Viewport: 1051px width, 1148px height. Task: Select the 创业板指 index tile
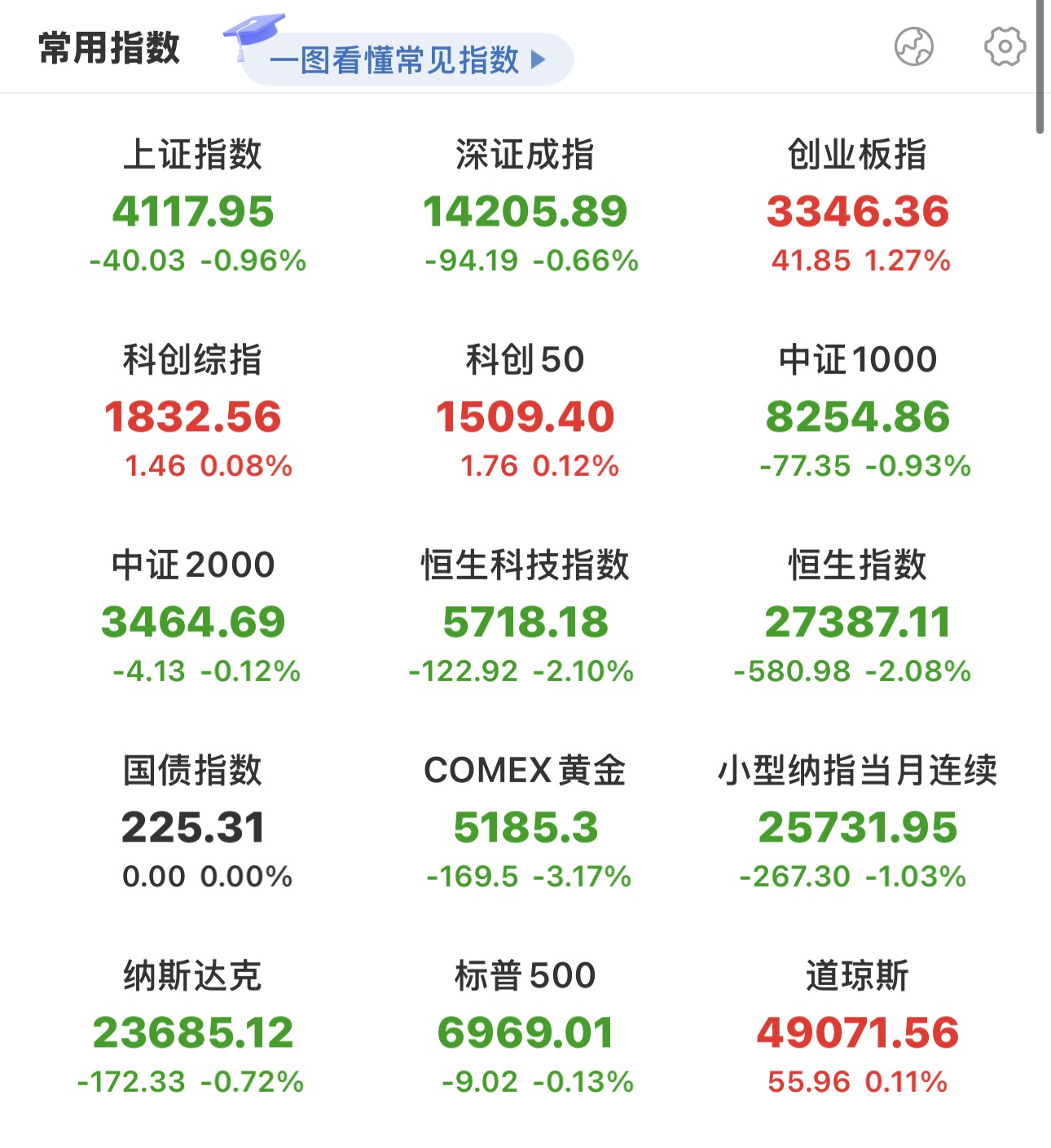click(x=857, y=209)
